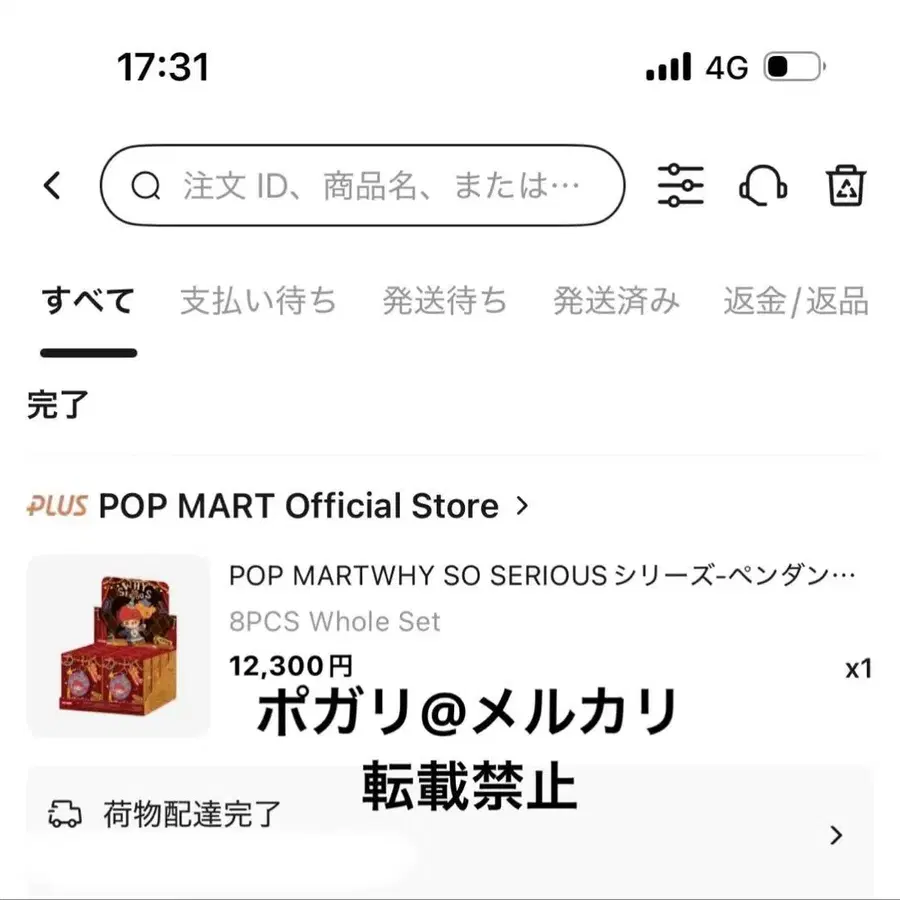Open the order filter options
900x900 pixels.
pyautogui.click(x=680, y=186)
